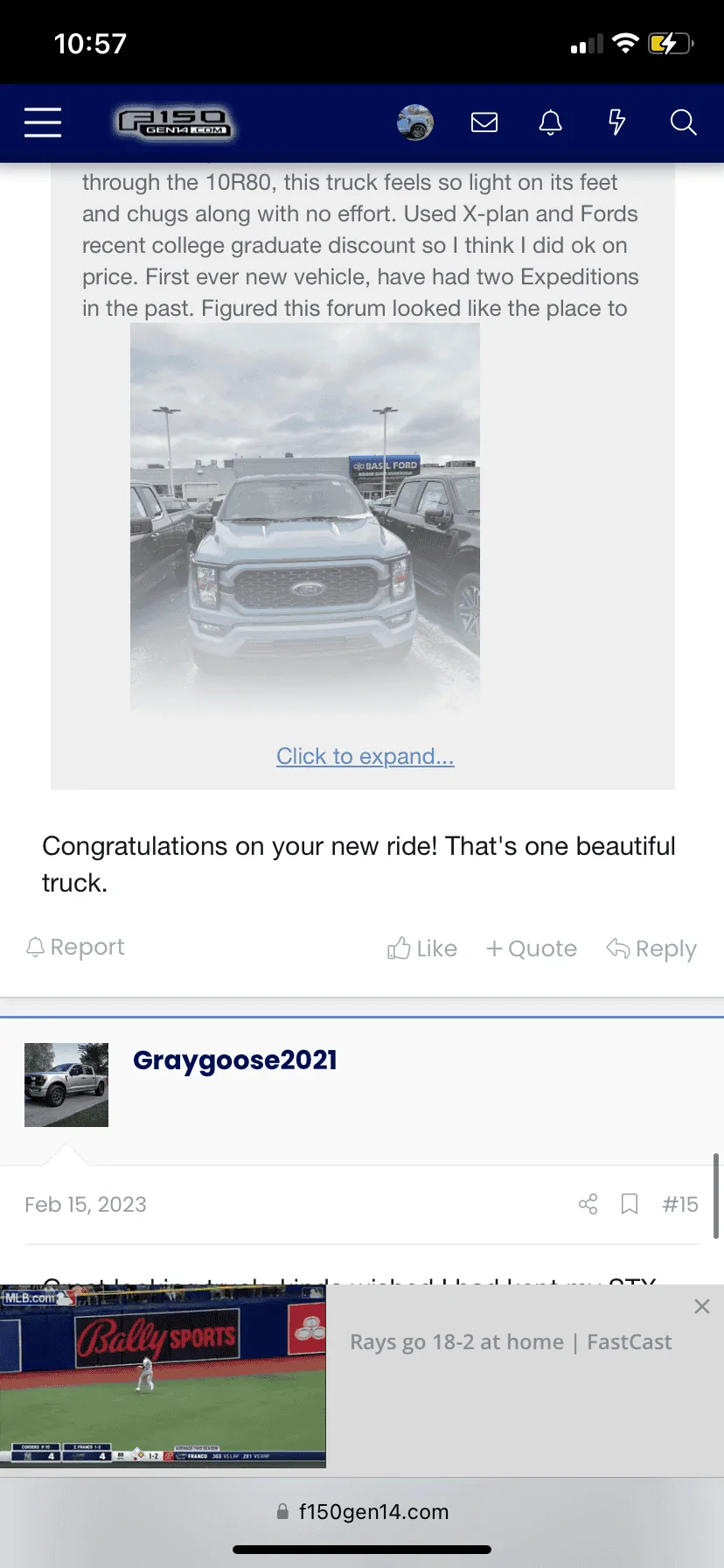
Task: Reply to the congratulations post
Action: click(651, 948)
